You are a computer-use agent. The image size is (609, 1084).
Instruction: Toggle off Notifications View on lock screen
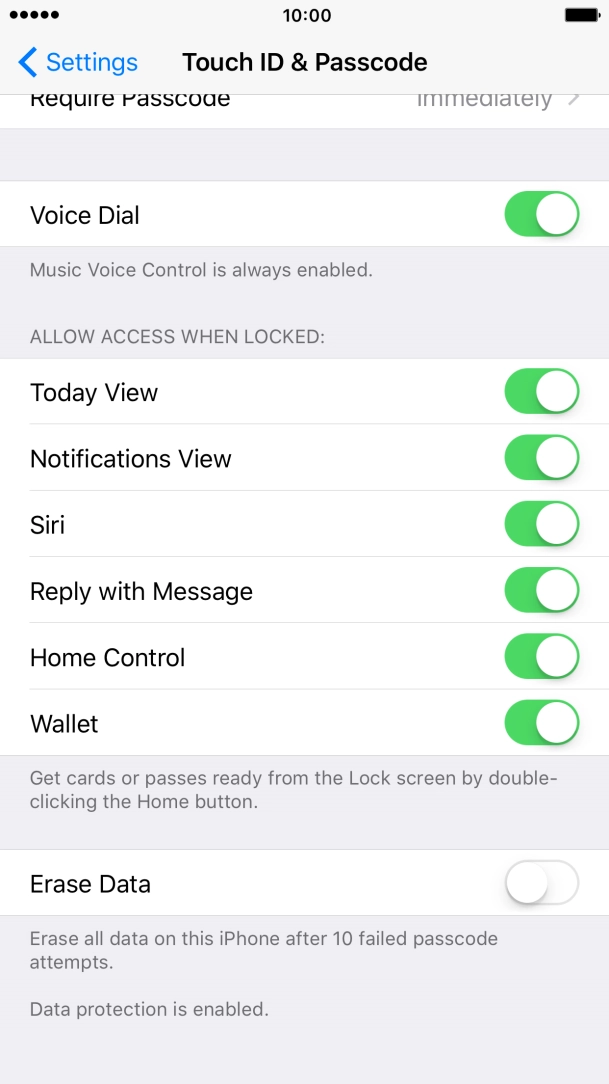point(541,458)
